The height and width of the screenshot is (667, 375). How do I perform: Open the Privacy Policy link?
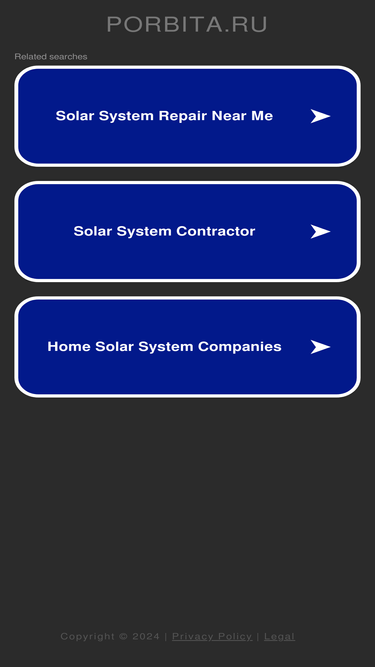[x=212, y=636]
